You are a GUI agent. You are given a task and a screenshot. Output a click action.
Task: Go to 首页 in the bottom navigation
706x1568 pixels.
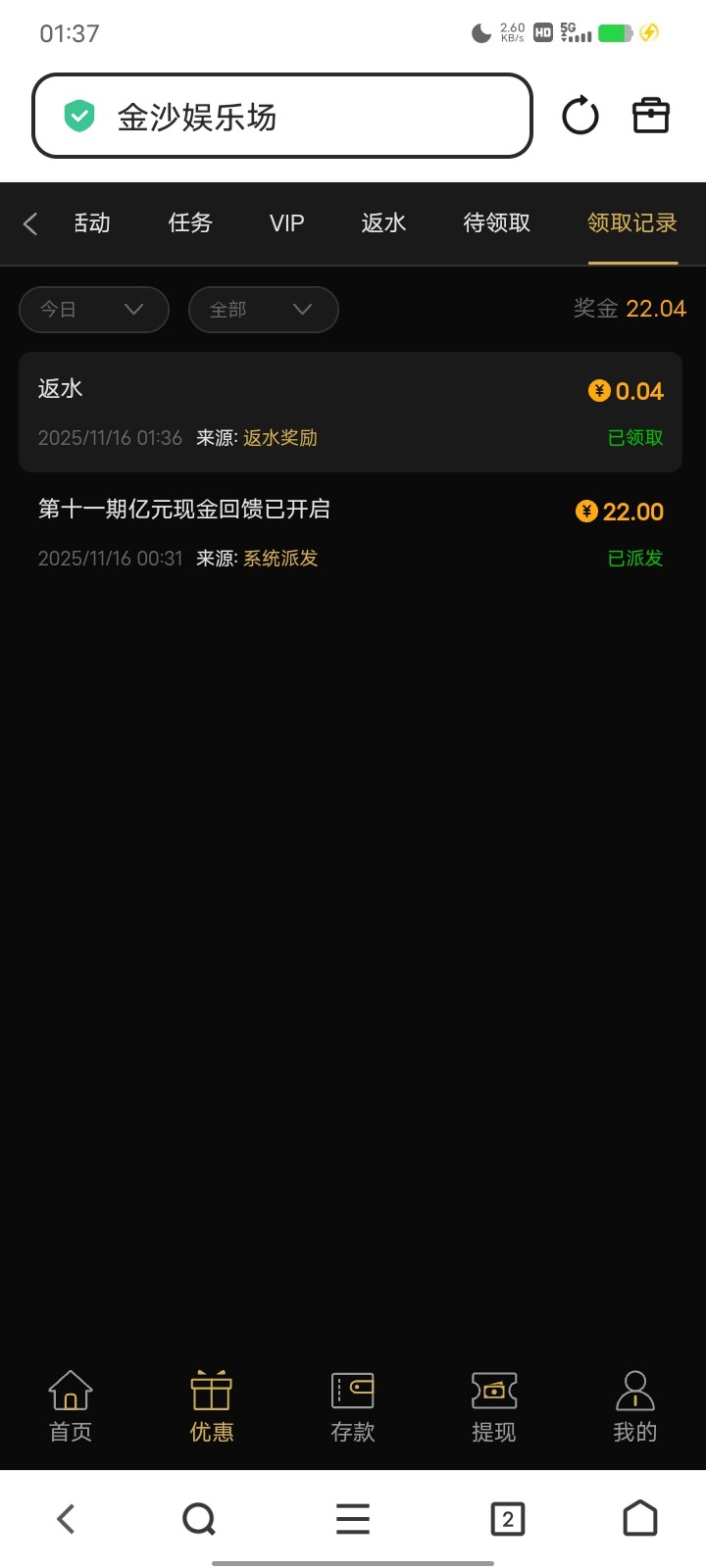71,1407
